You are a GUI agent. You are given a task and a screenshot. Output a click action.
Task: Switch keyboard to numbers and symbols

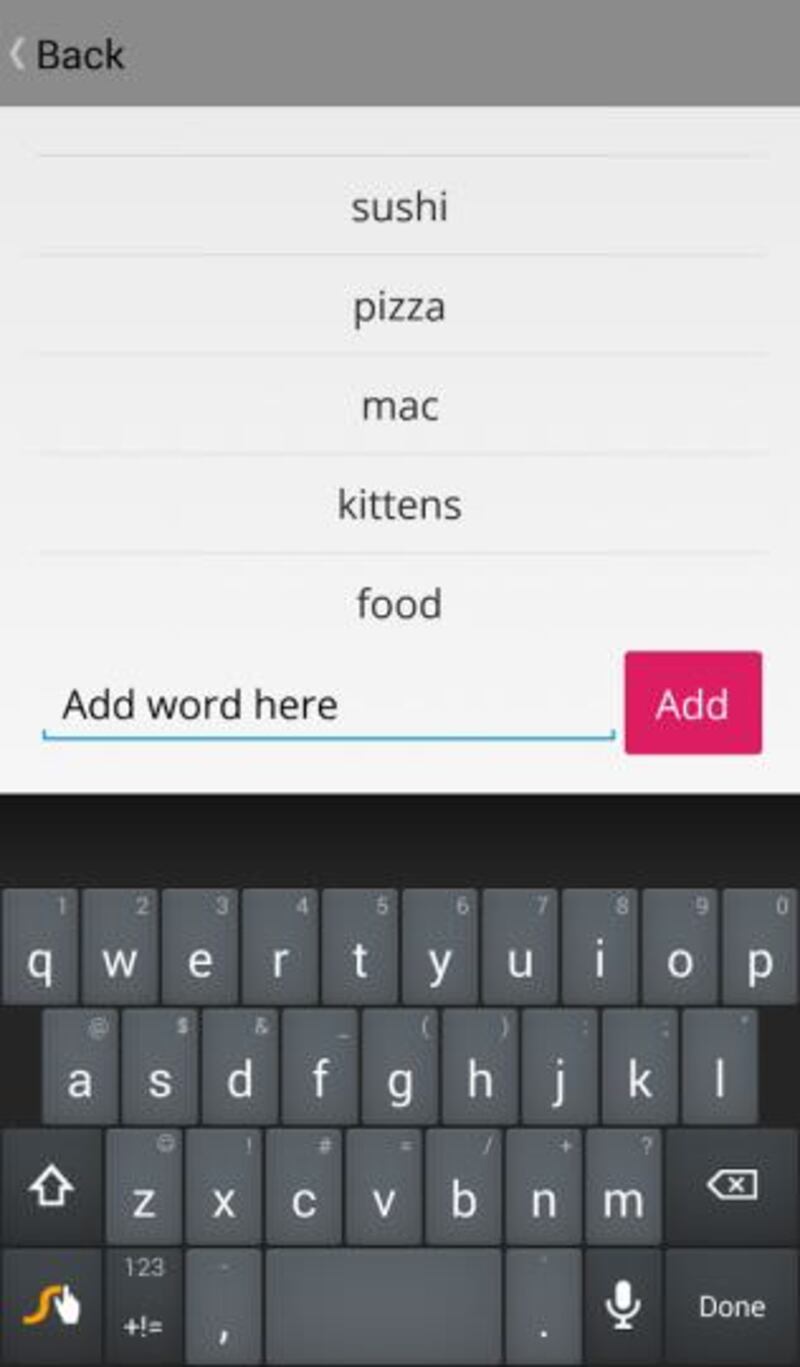tap(144, 1306)
